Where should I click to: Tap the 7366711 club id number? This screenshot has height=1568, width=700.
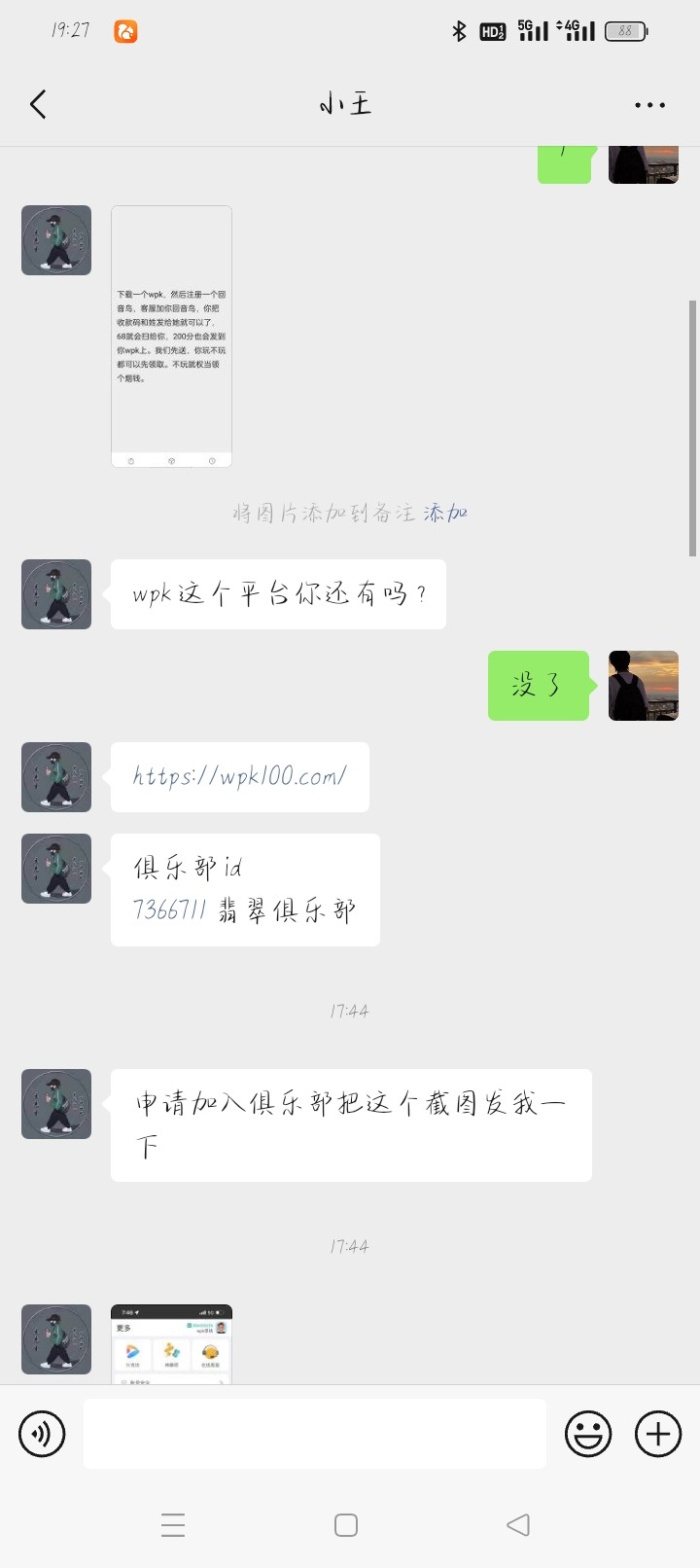[170, 910]
